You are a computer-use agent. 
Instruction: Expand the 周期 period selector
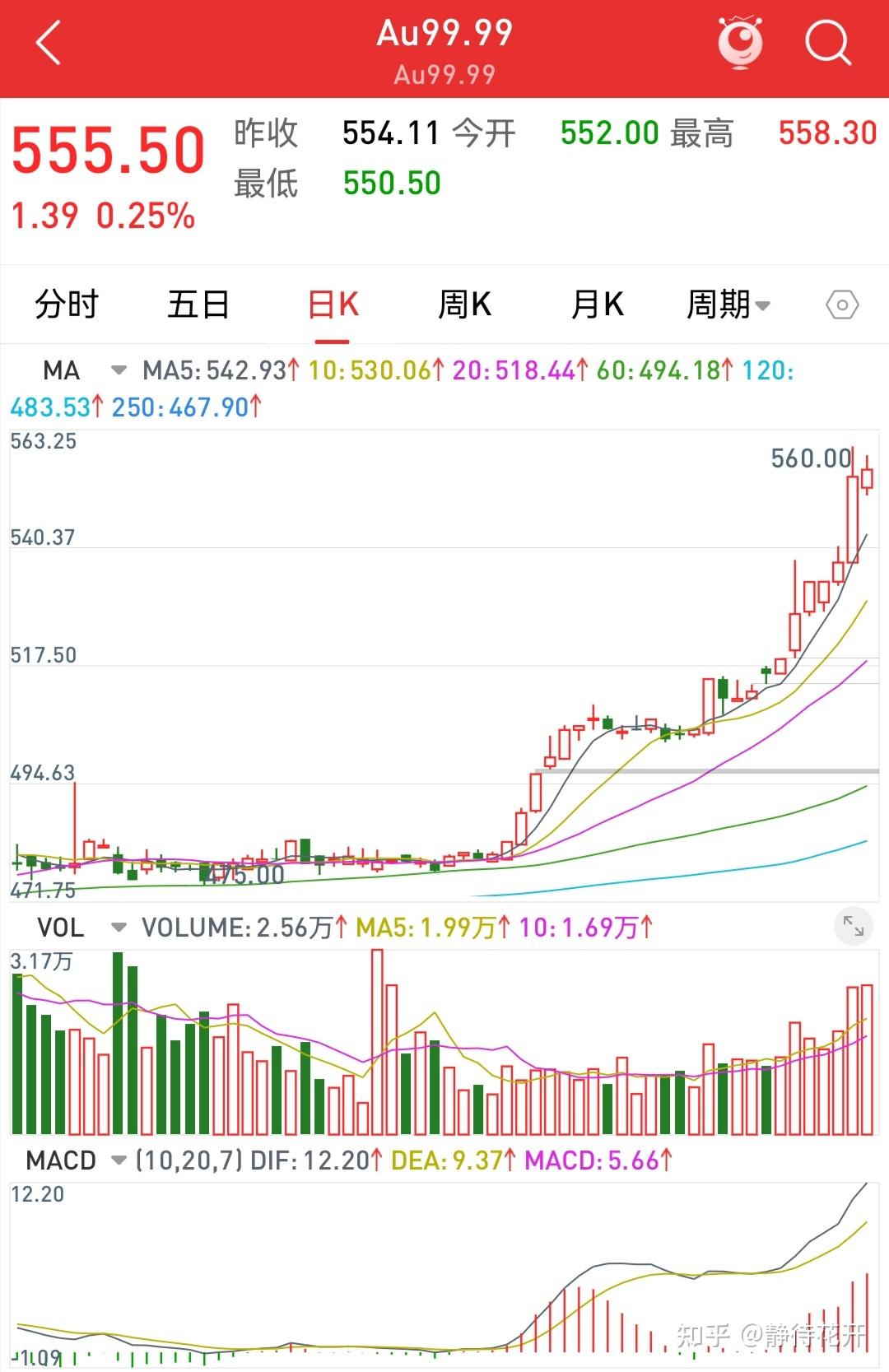[x=728, y=304]
